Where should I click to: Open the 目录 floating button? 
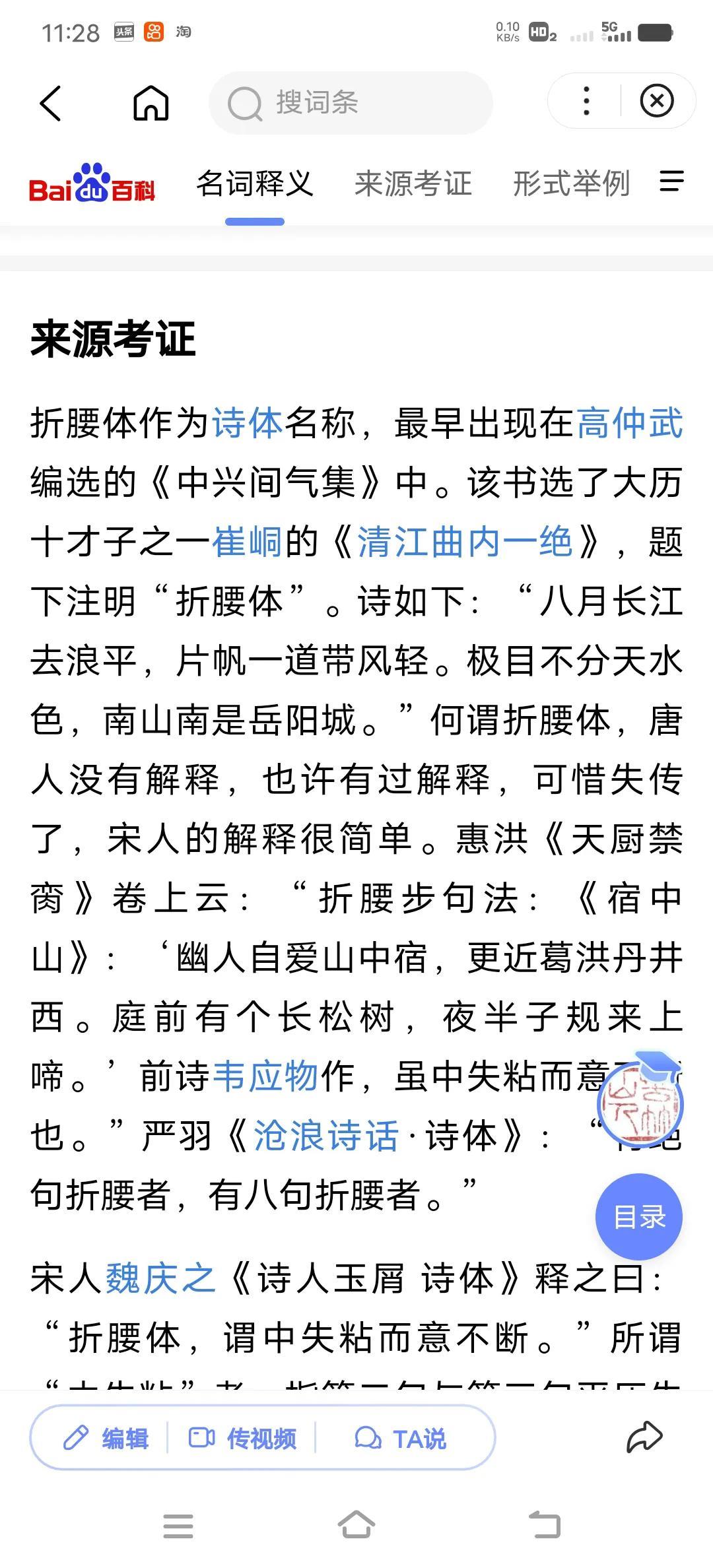click(x=638, y=1216)
